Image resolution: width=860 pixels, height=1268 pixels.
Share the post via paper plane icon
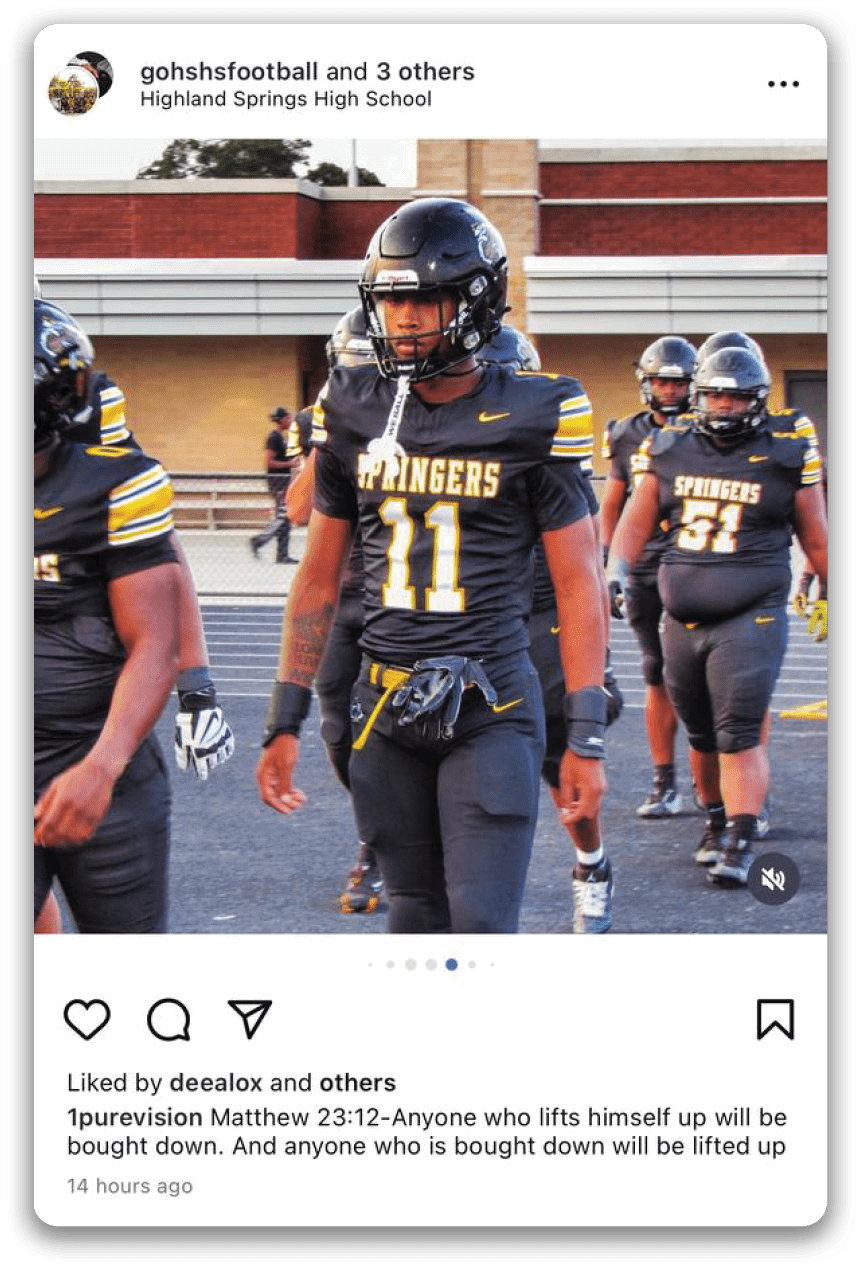[249, 1018]
